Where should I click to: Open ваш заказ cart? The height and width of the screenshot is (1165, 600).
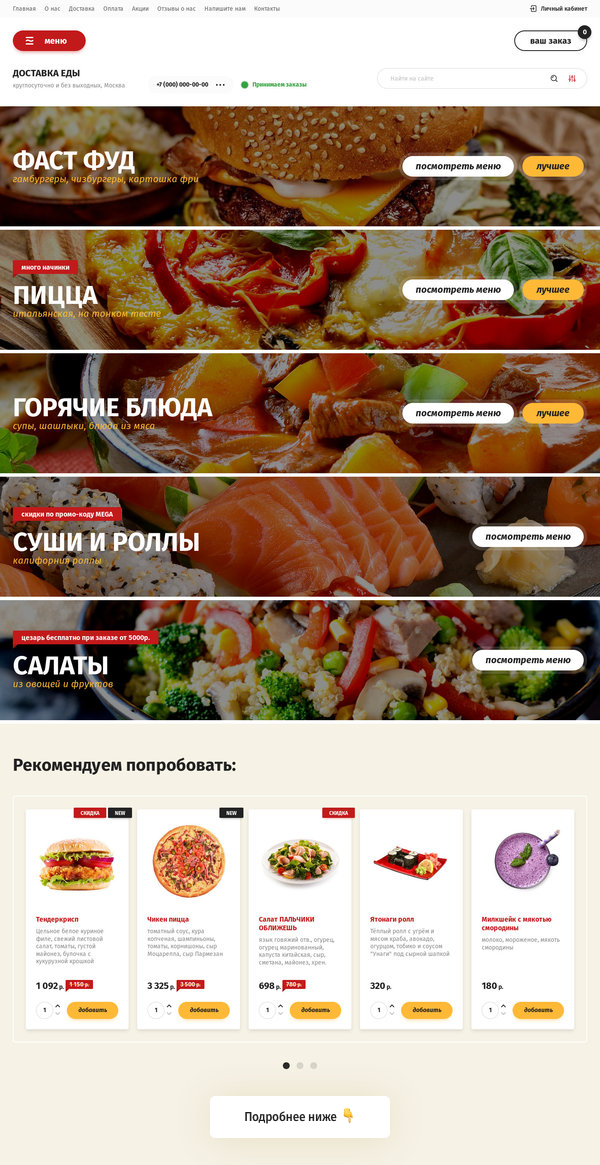click(x=550, y=41)
